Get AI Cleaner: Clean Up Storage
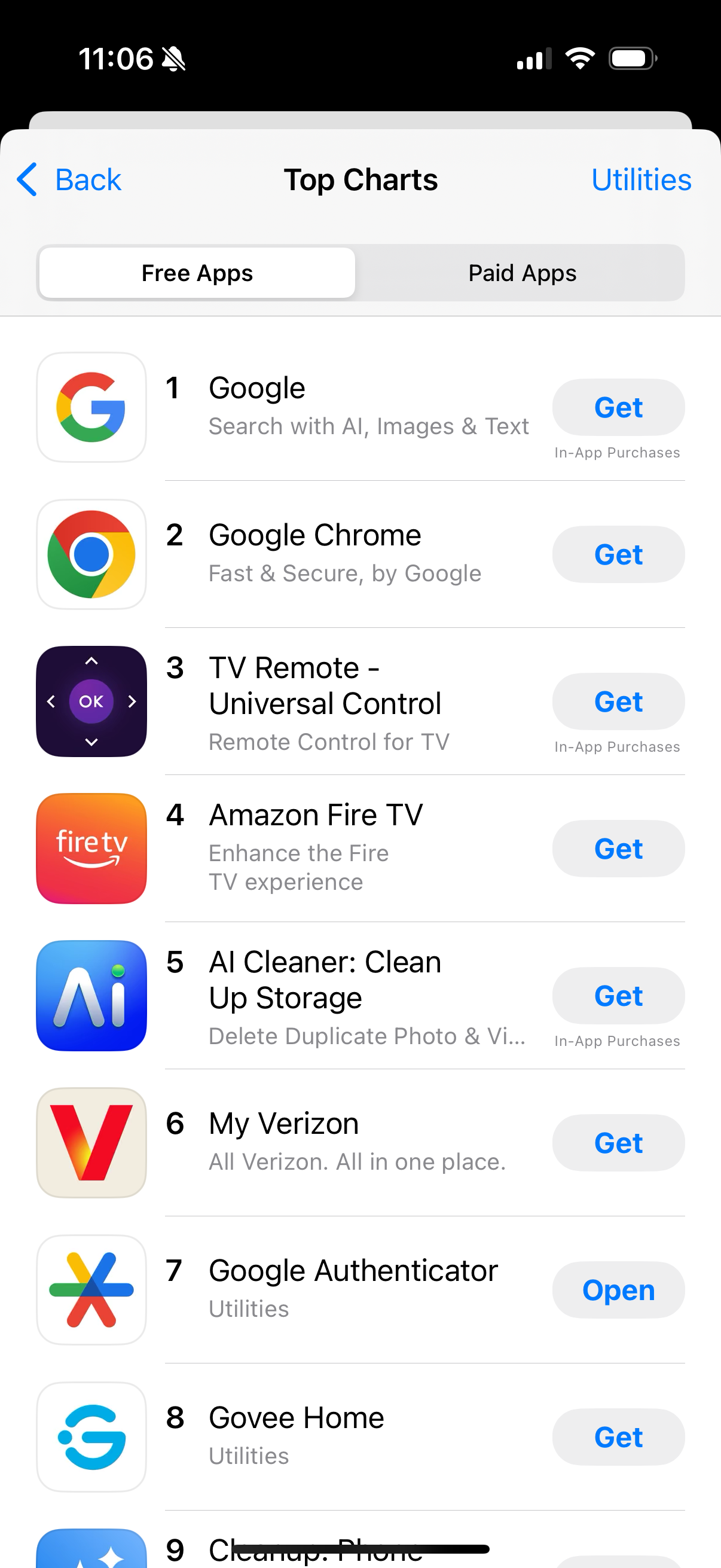Image resolution: width=721 pixels, height=1568 pixels. coord(618,996)
